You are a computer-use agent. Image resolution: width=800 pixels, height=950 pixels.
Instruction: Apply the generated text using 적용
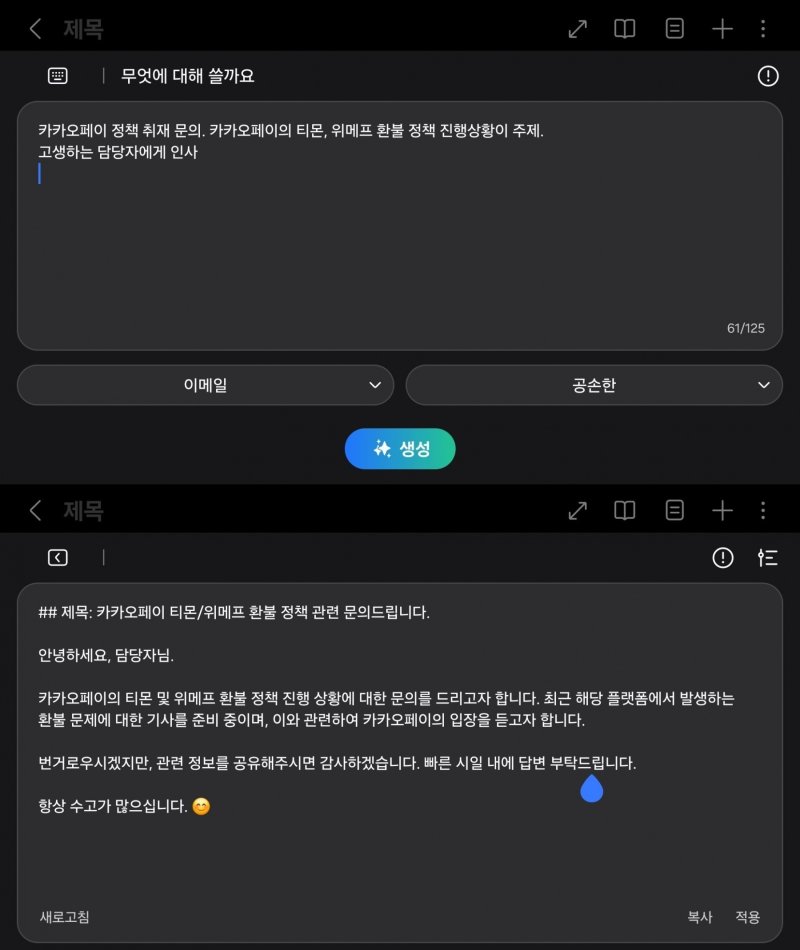[748, 917]
